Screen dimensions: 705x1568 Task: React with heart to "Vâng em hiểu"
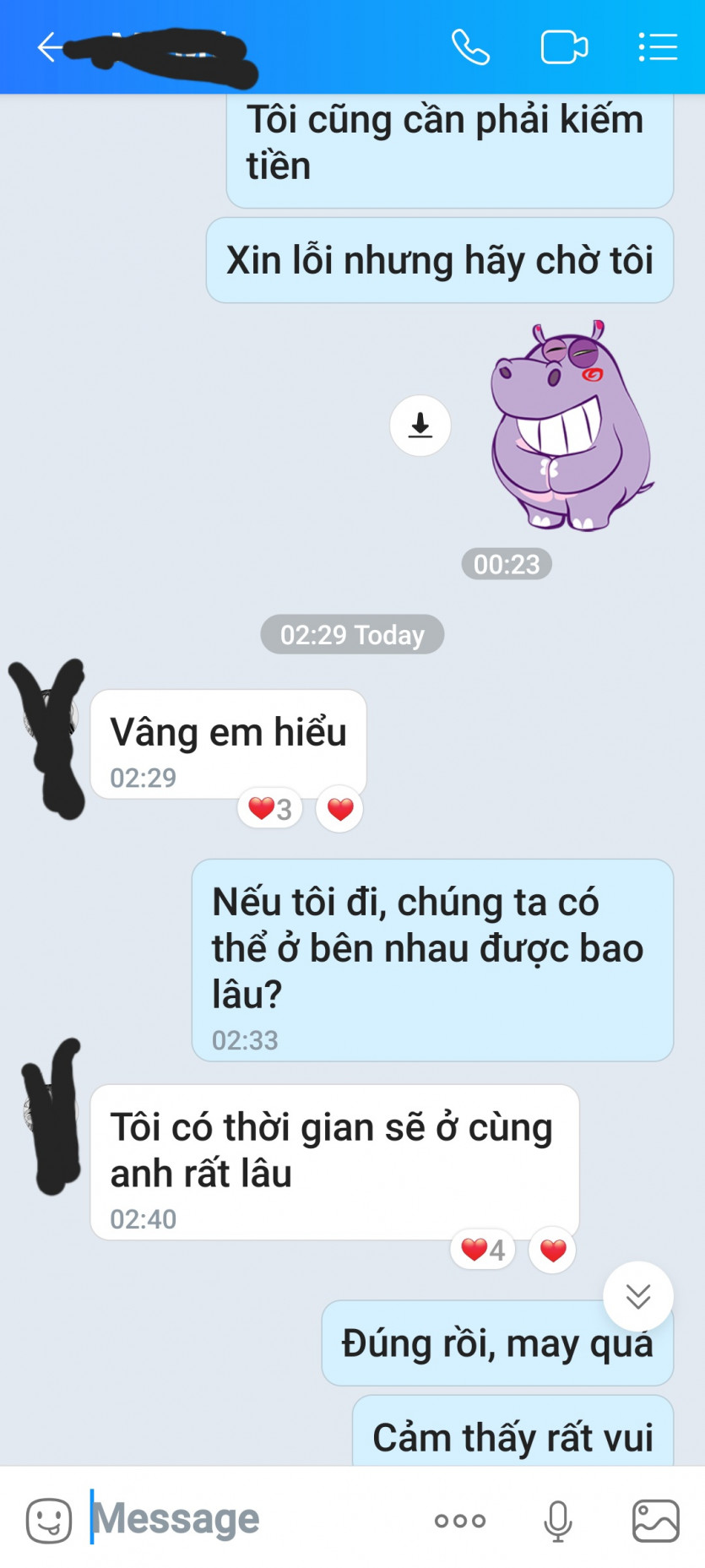pos(339,809)
